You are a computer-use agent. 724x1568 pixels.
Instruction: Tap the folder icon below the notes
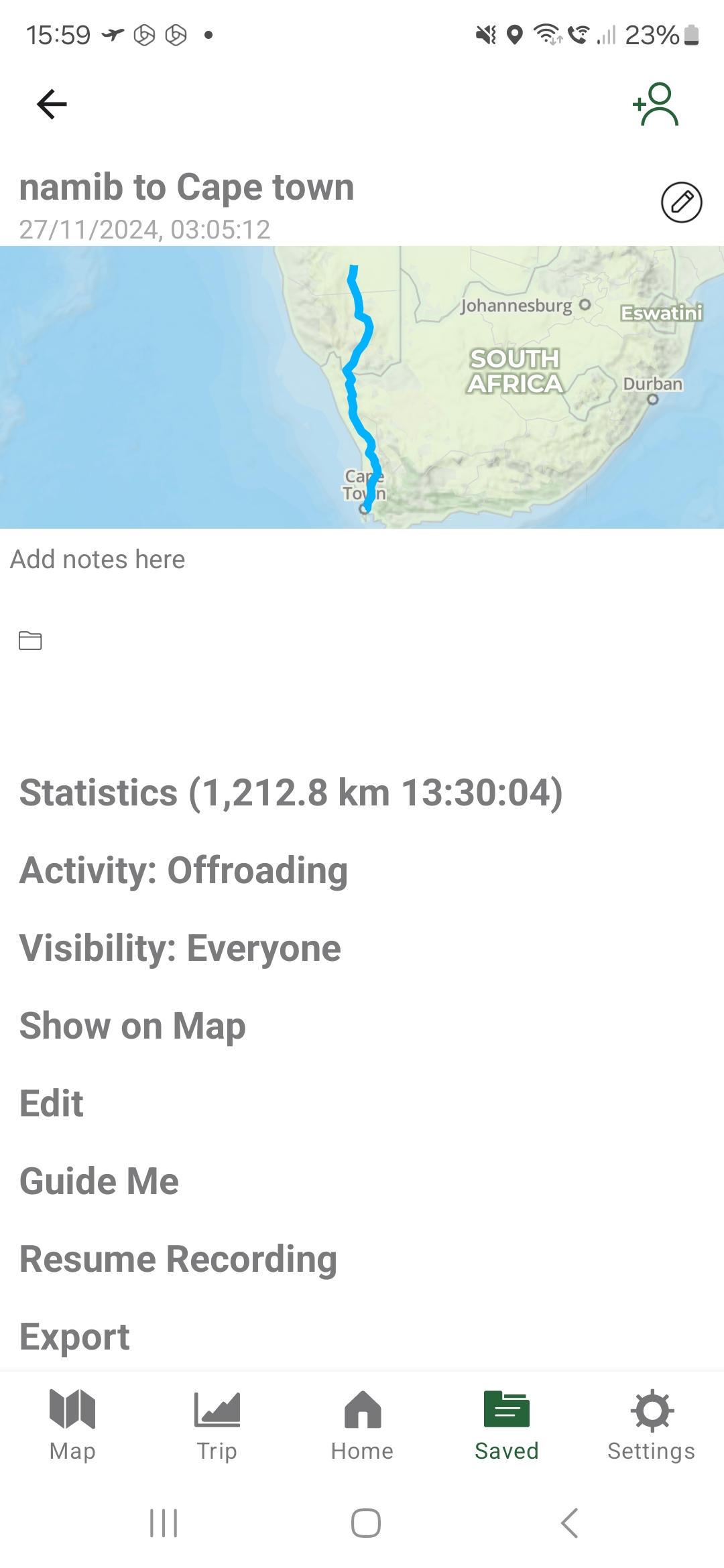click(30, 641)
